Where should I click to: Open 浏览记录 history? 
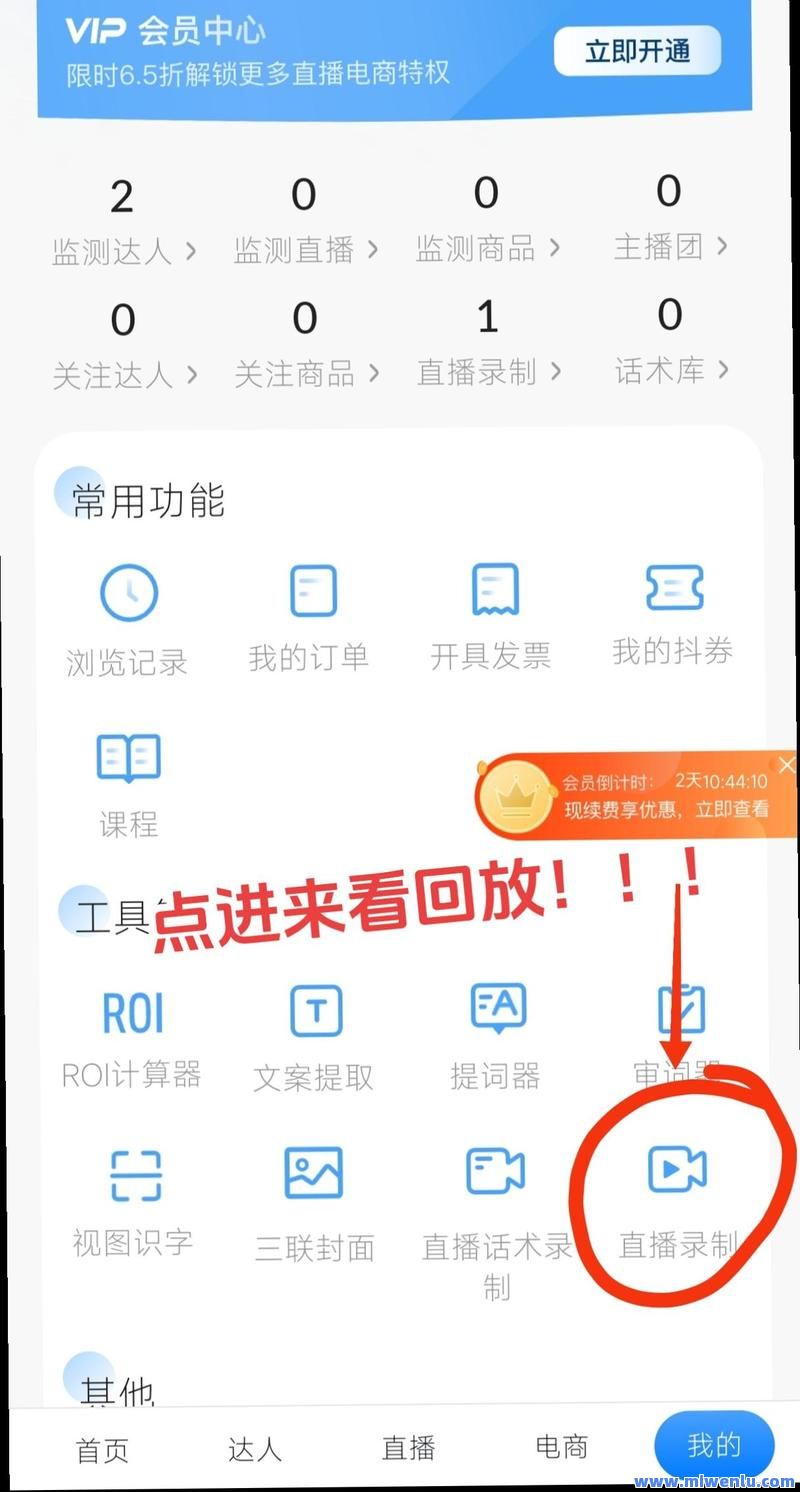click(x=128, y=620)
